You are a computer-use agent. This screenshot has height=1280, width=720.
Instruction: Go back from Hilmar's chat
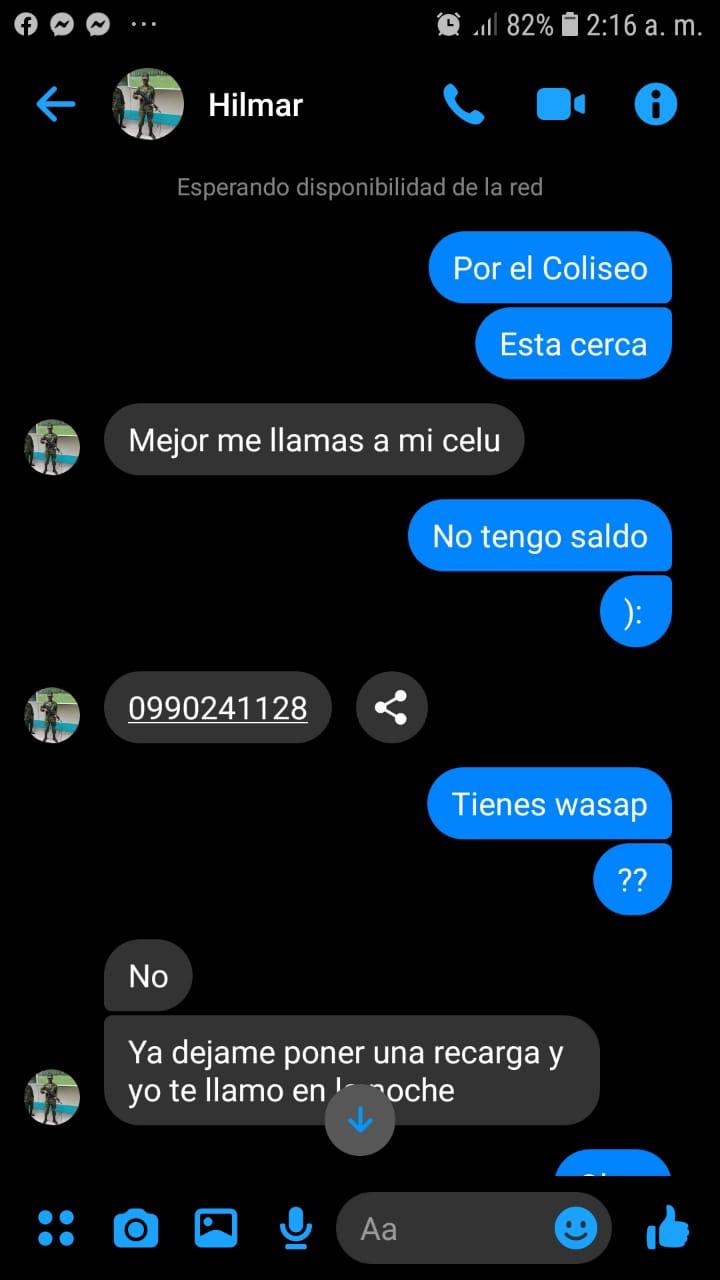point(56,104)
